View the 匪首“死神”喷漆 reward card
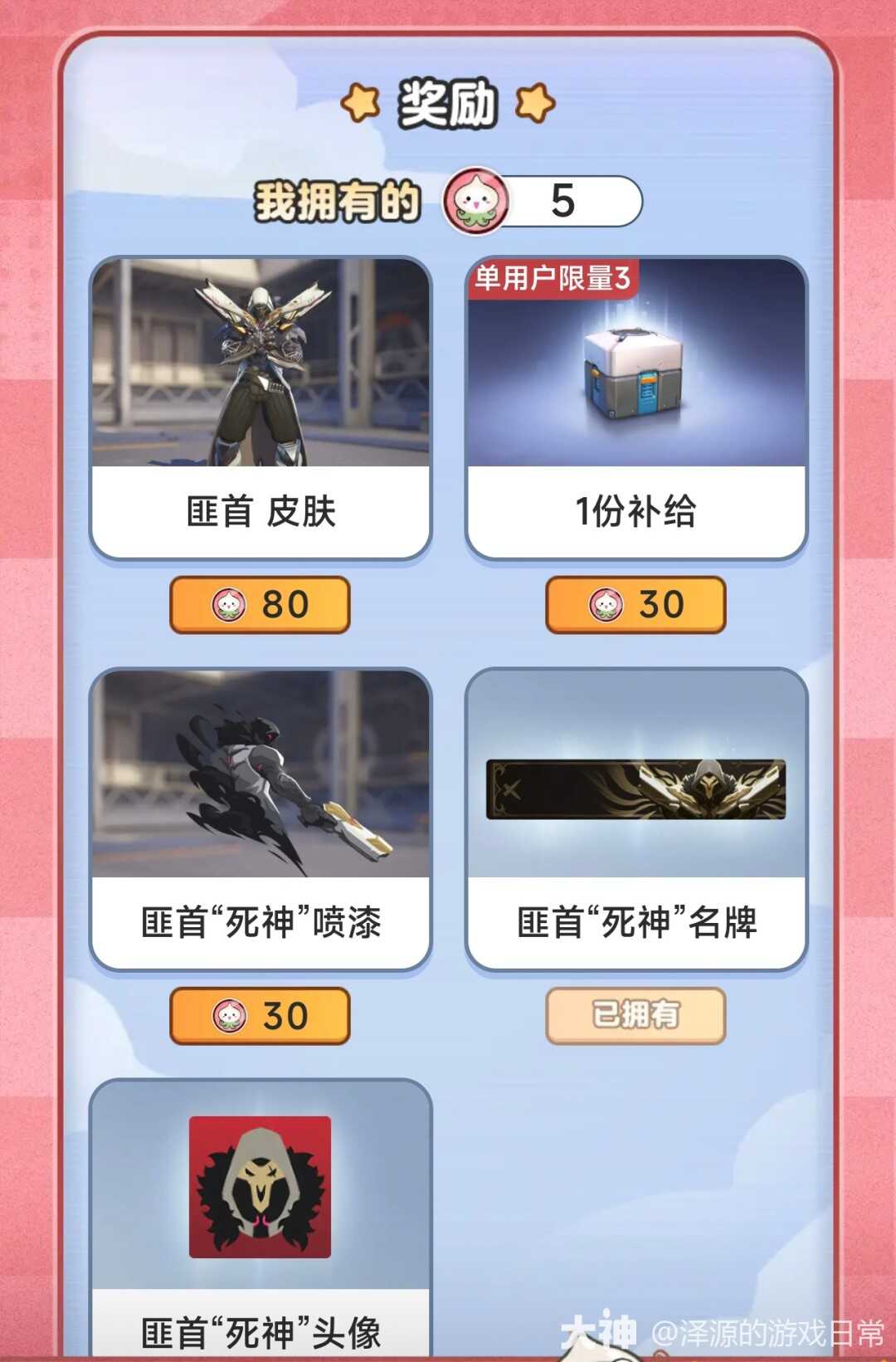Screen dimensions: 896x1362 coord(261,818)
